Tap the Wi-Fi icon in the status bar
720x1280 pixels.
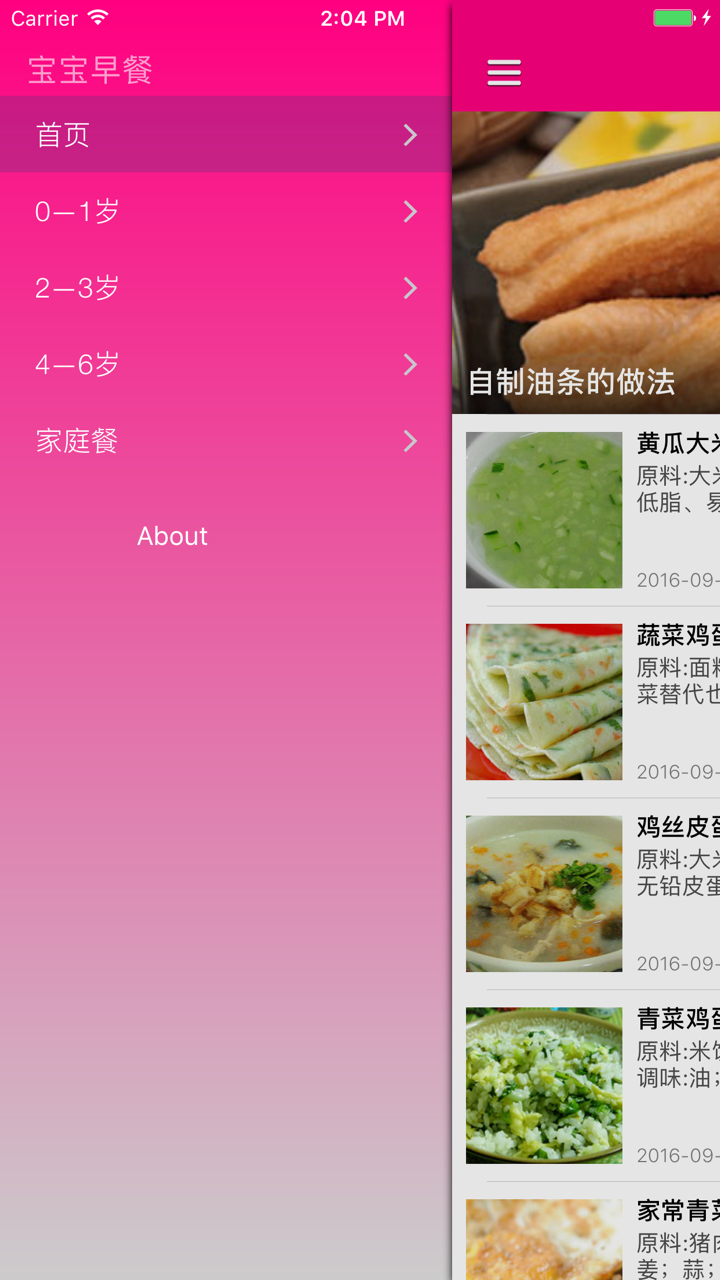tap(96, 17)
